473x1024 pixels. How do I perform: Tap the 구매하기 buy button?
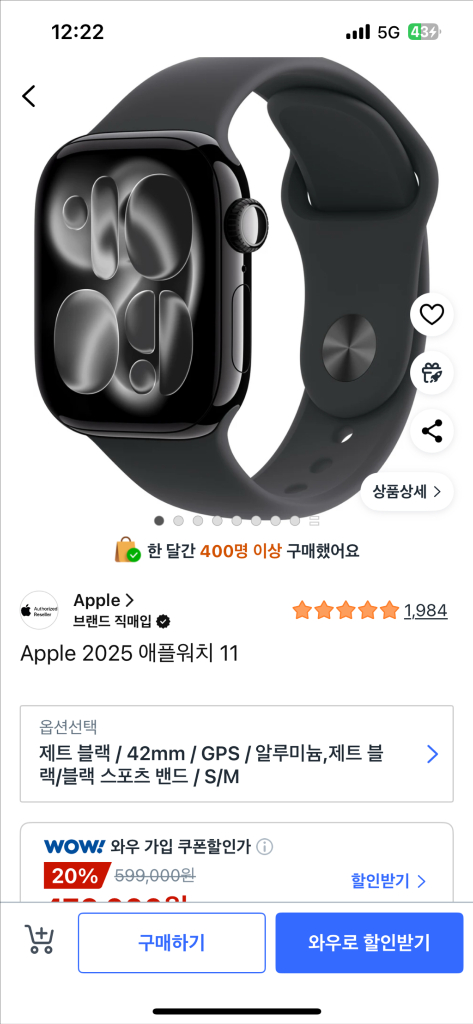[172, 943]
